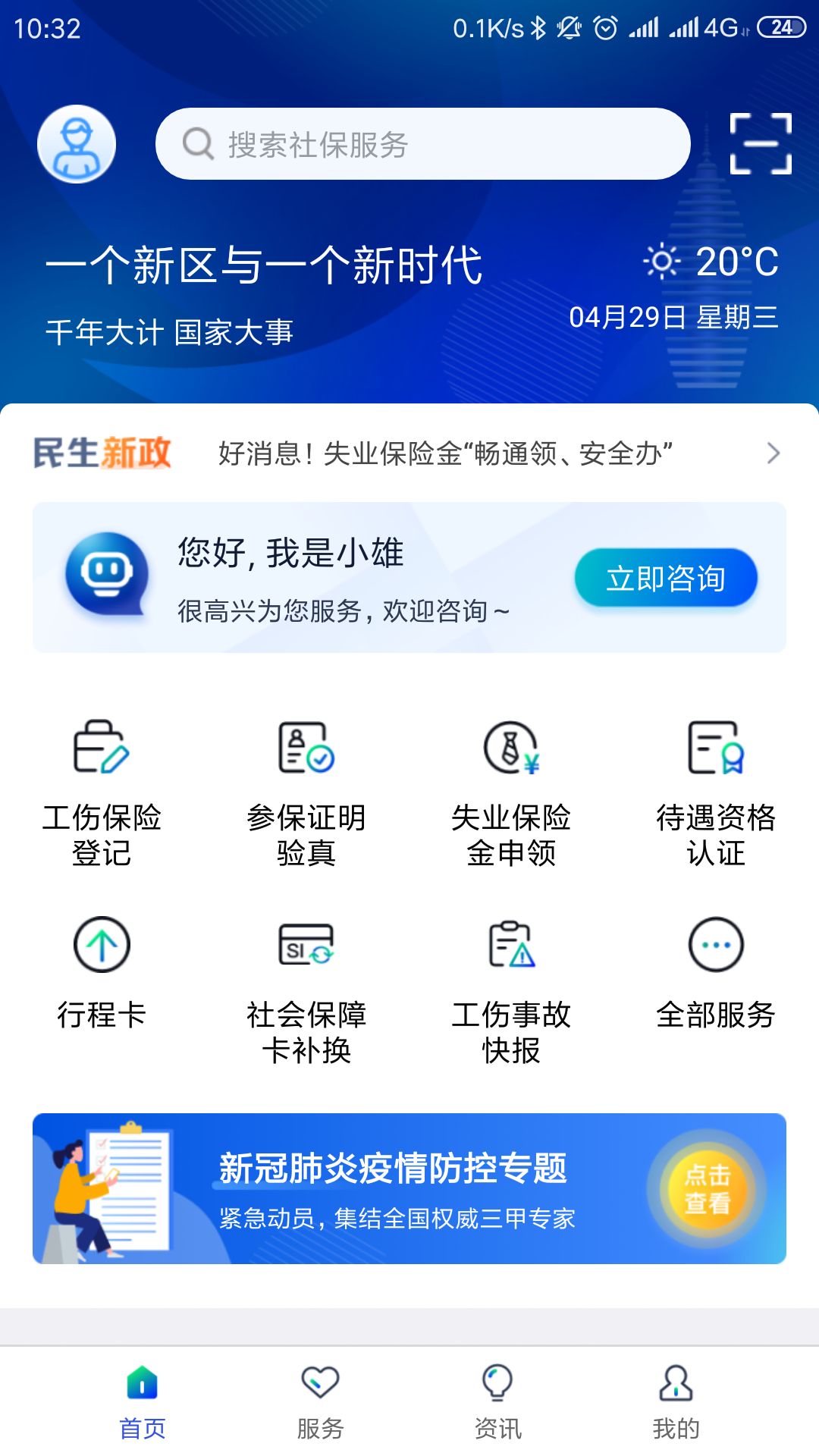Open the 行程卡 service
Screen dimensions: 819x1456
(102, 972)
